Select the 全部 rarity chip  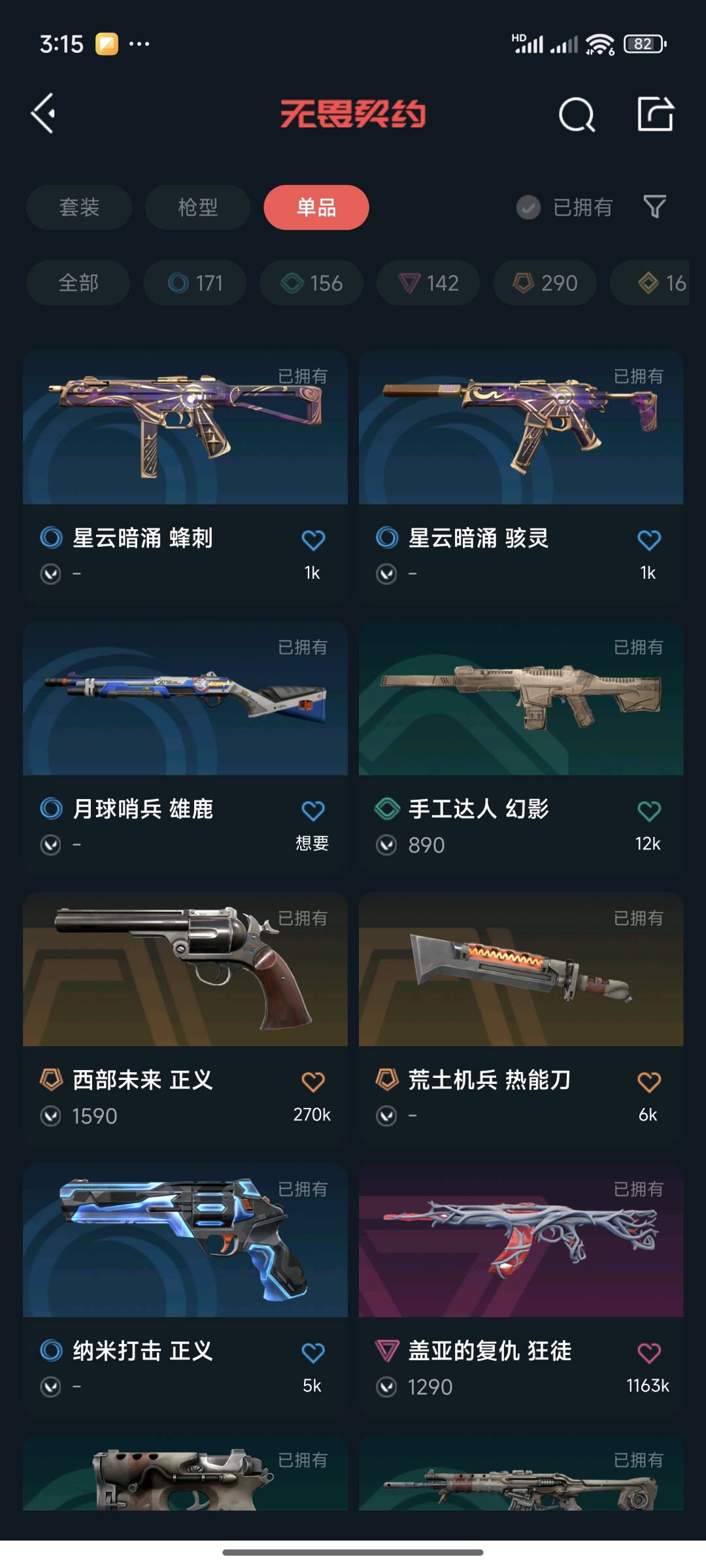(78, 283)
